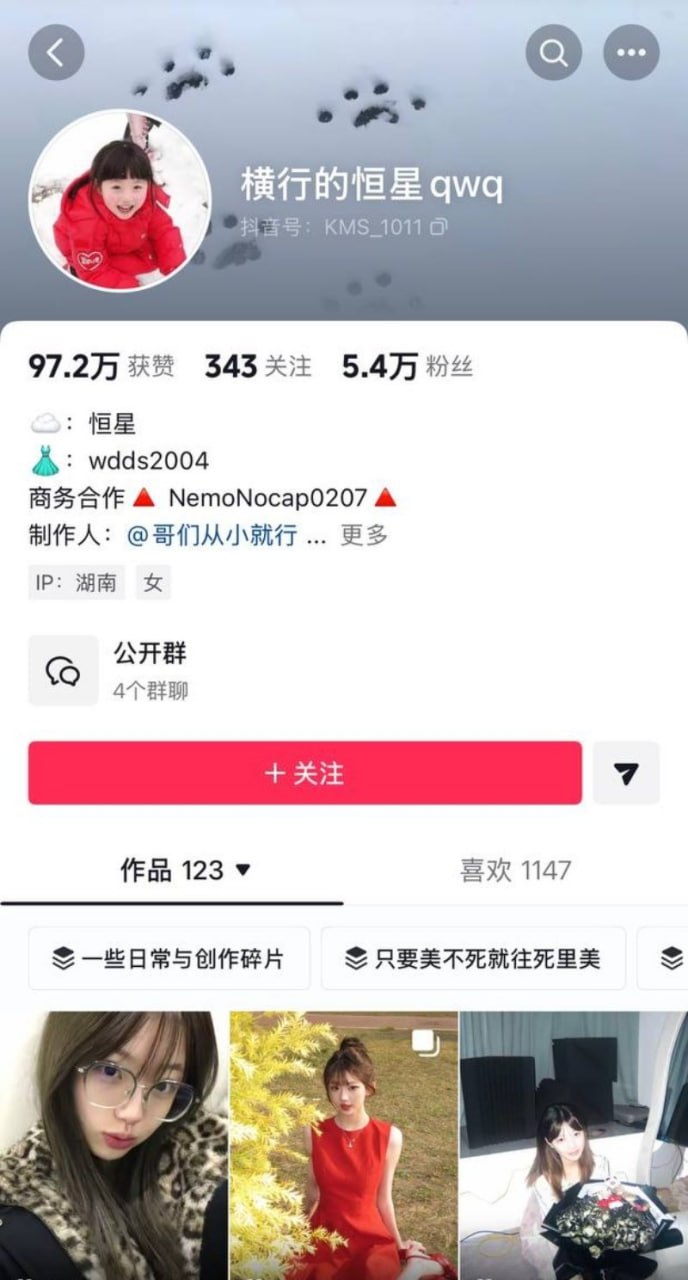Open the mentioned account 哥们从小就行
This screenshot has width=688, height=1280.
pos(212,535)
